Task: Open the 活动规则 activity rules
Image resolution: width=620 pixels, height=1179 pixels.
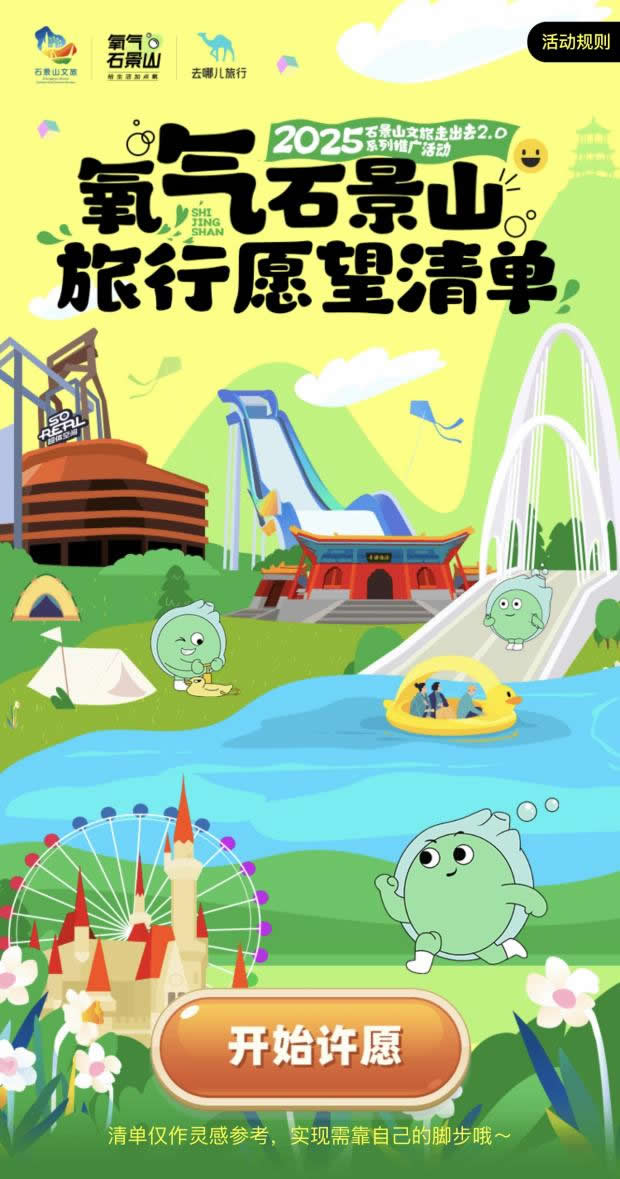Action: coord(576,42)
